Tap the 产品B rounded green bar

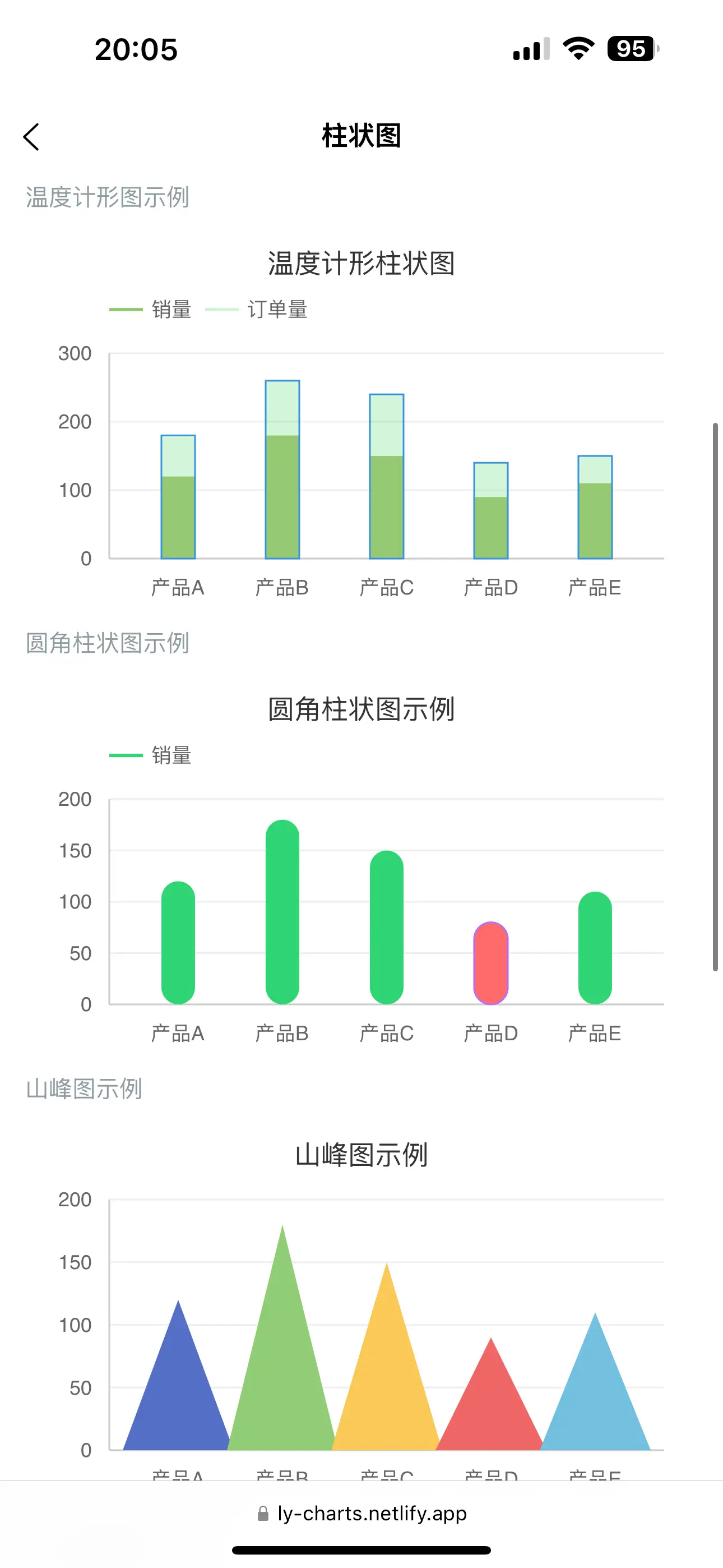[282, 912]
